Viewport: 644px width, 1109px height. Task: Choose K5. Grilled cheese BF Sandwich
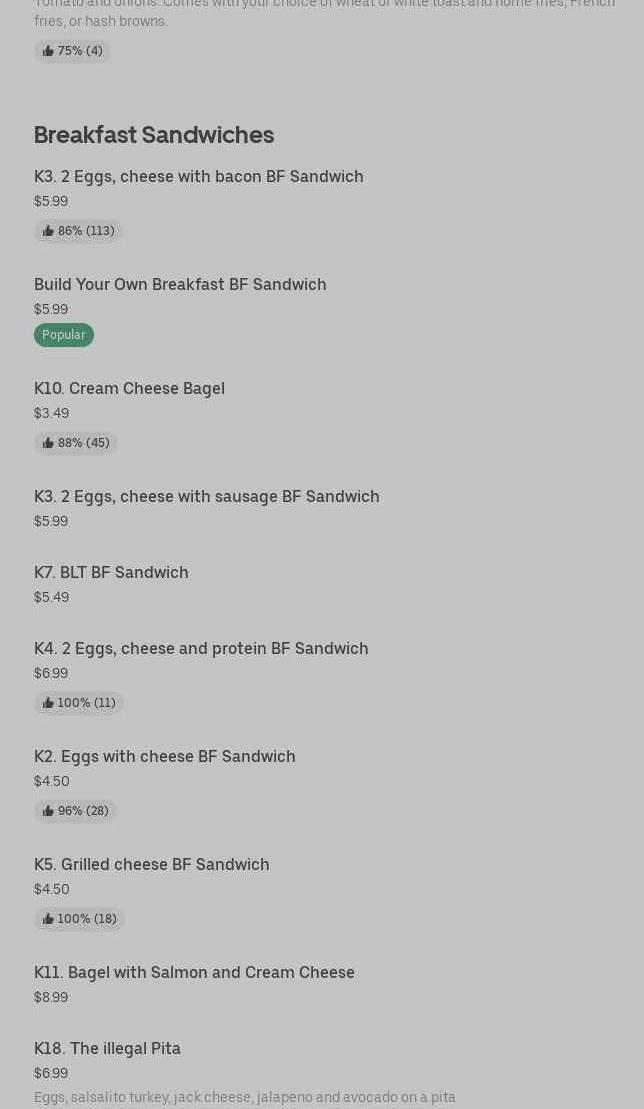pyautogui.click(x=152, y=864)
